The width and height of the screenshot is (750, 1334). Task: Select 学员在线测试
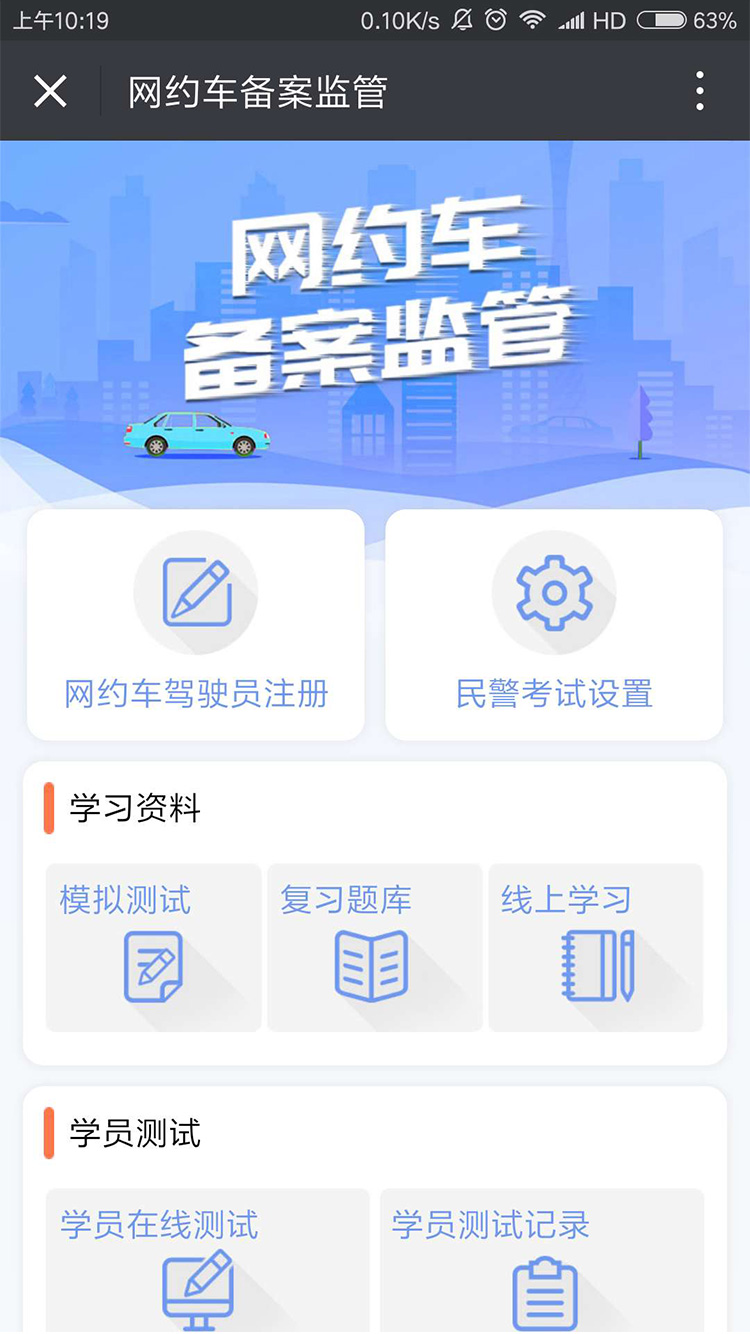pos(208,1262)
